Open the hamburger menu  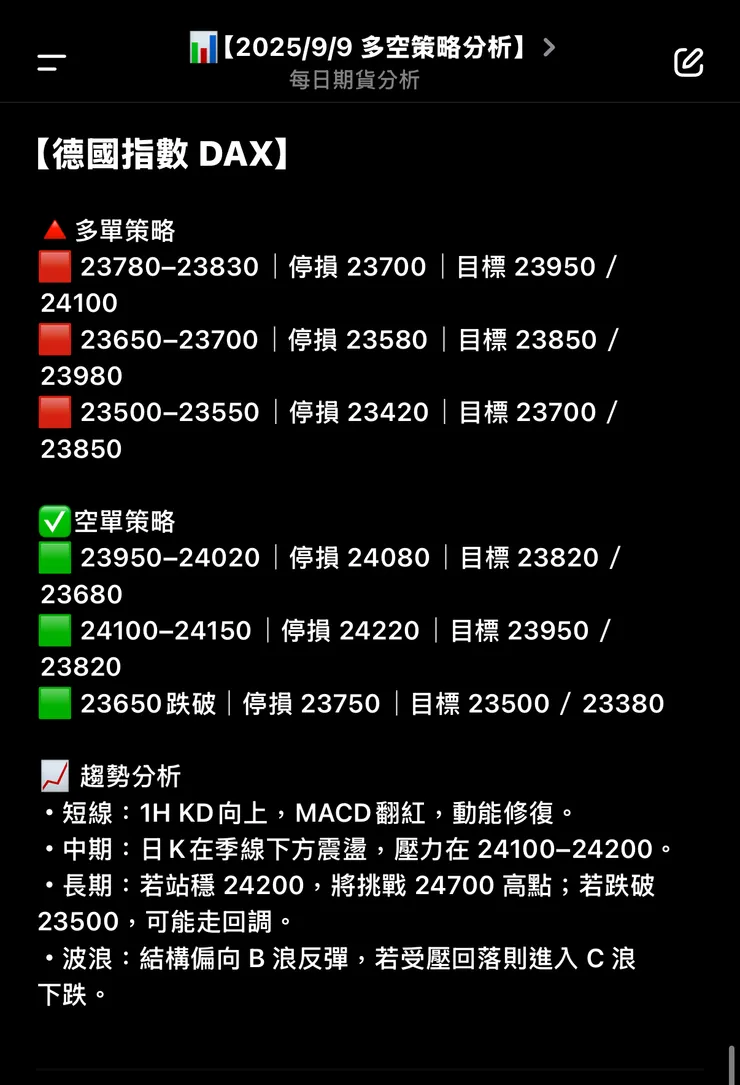coord(52,62)
